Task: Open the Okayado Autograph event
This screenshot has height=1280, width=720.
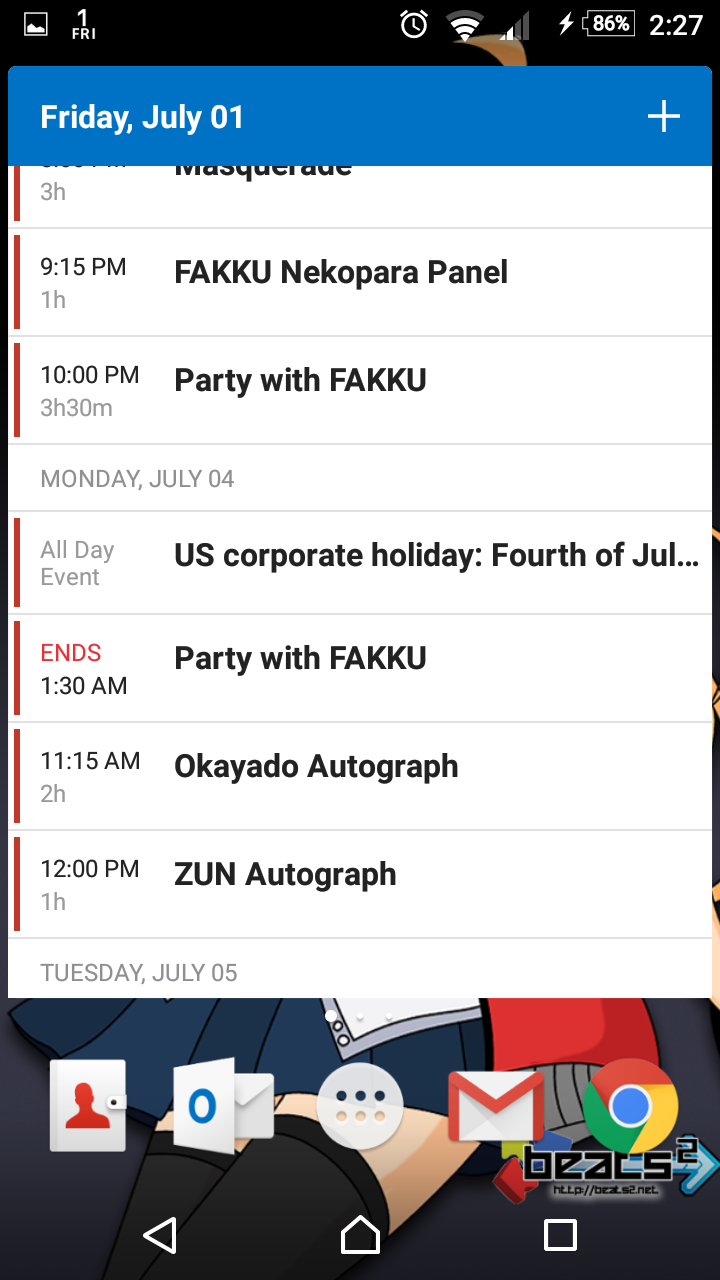Action: click(360, 776)
